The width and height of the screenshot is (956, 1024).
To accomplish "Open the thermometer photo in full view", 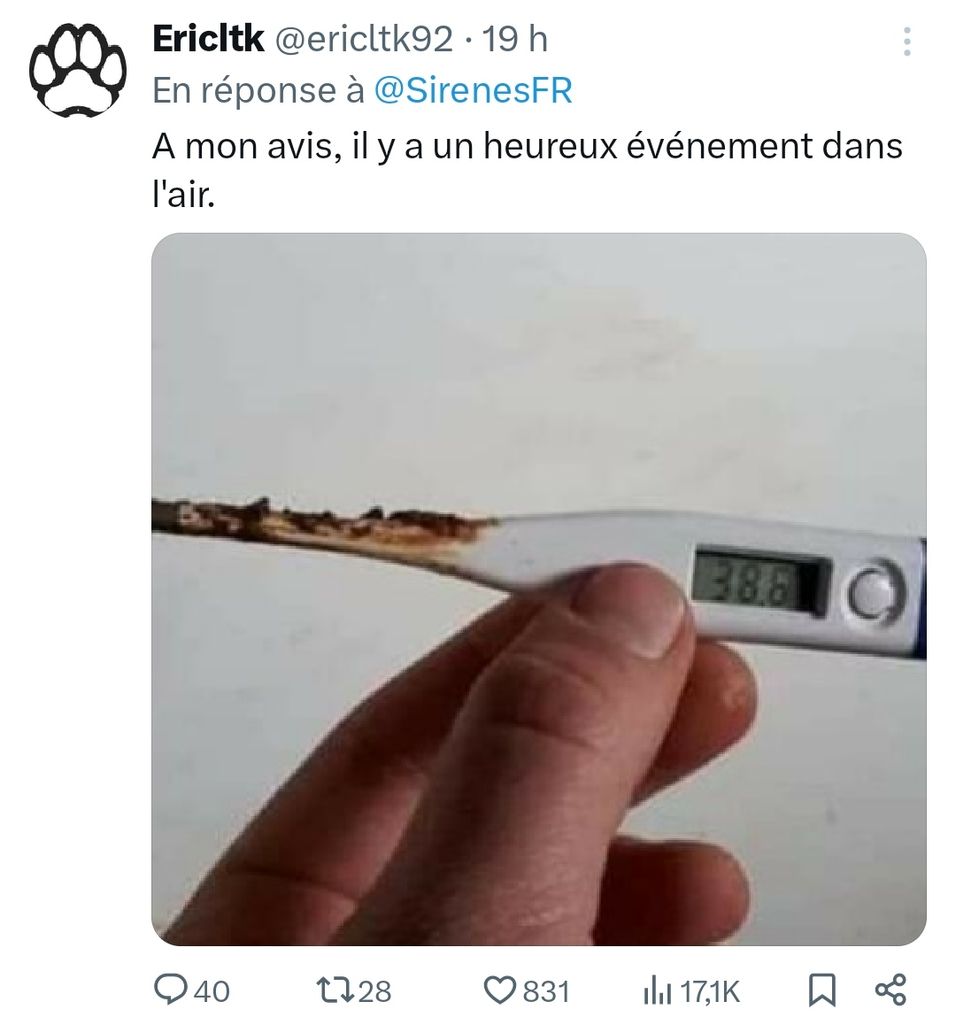I will (539, 589).
